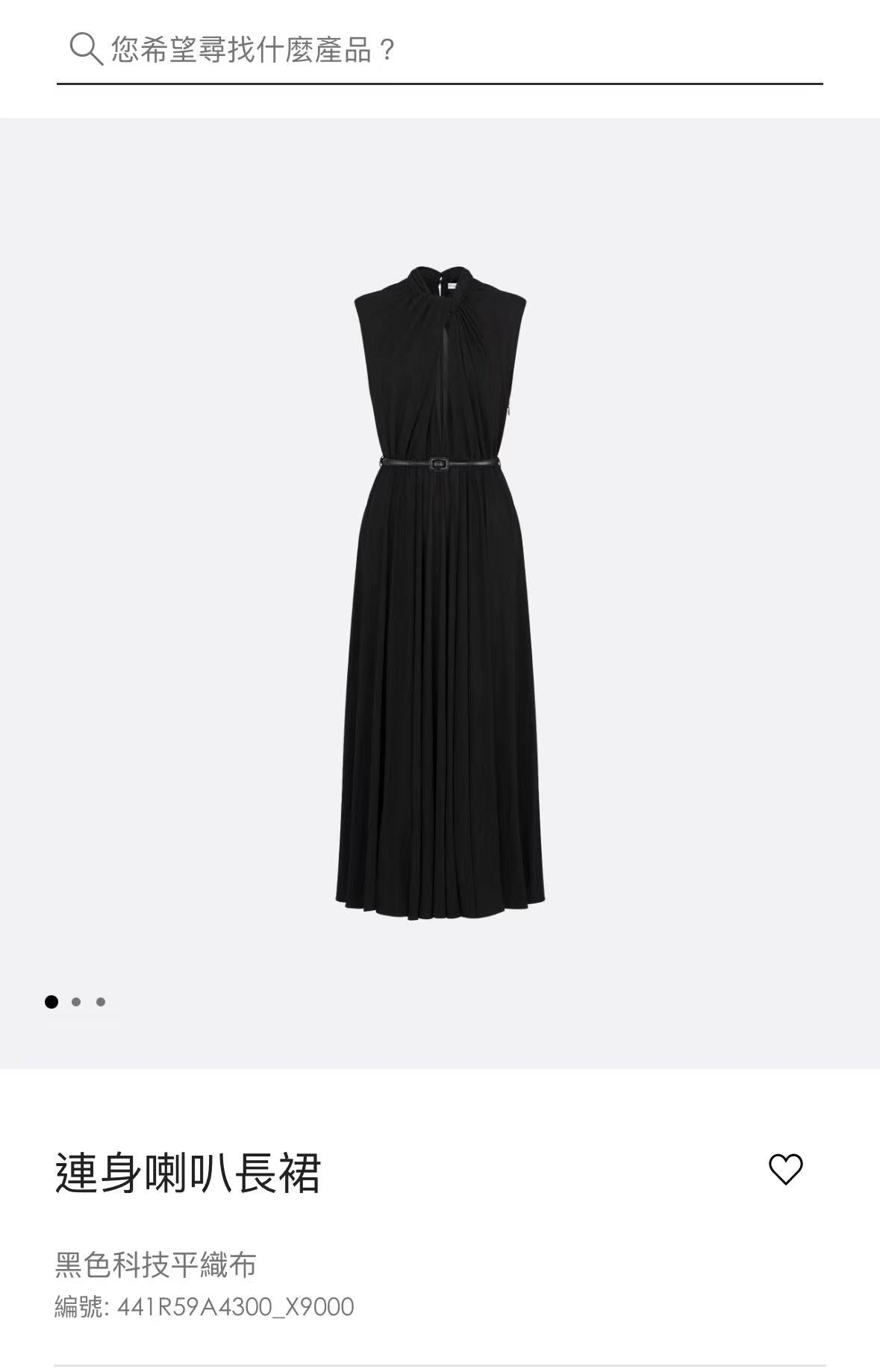Jump to the third product image dot
The image size is (880, 1372).
(101, 1002)
